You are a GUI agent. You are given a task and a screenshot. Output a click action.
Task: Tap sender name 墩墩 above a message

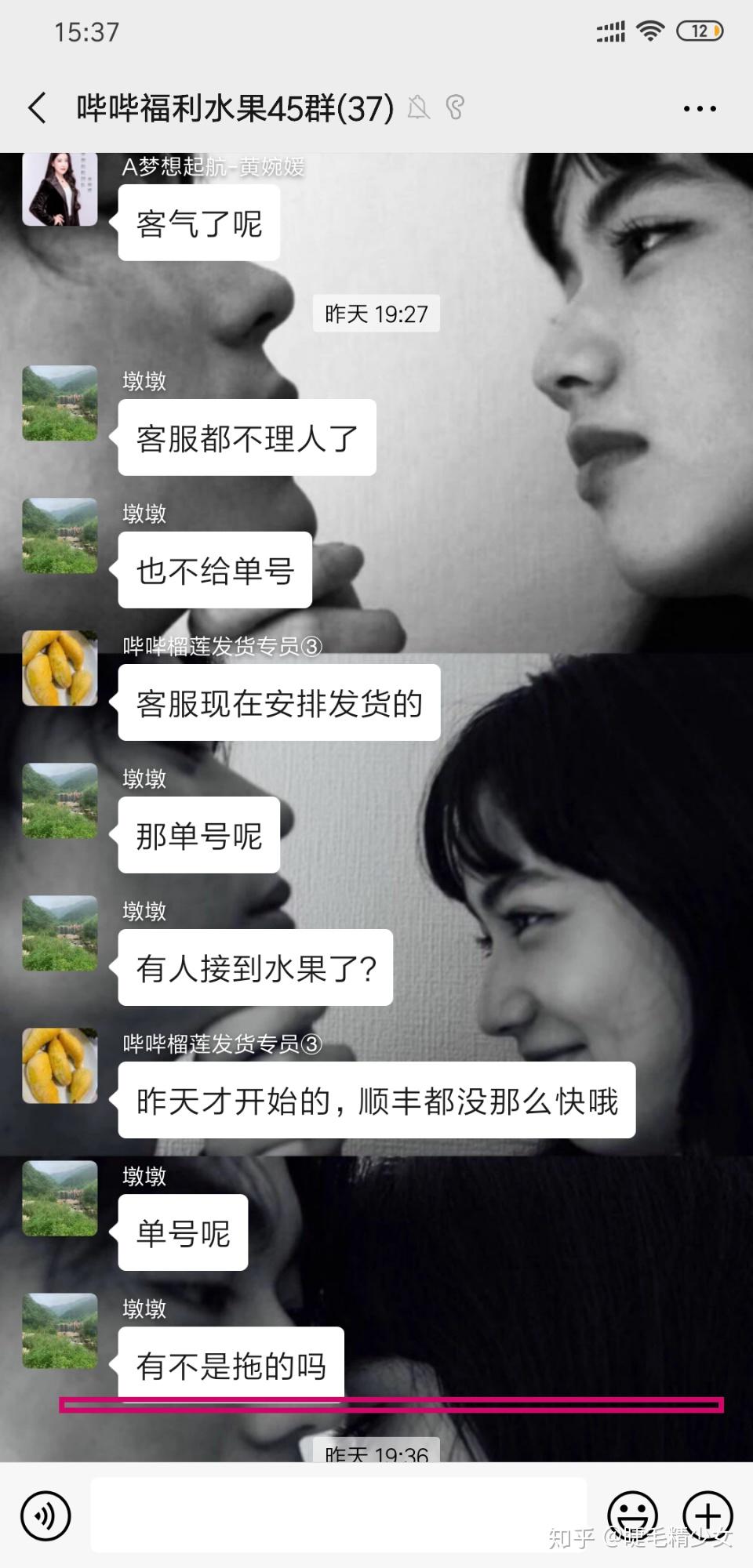click(144, 382)
